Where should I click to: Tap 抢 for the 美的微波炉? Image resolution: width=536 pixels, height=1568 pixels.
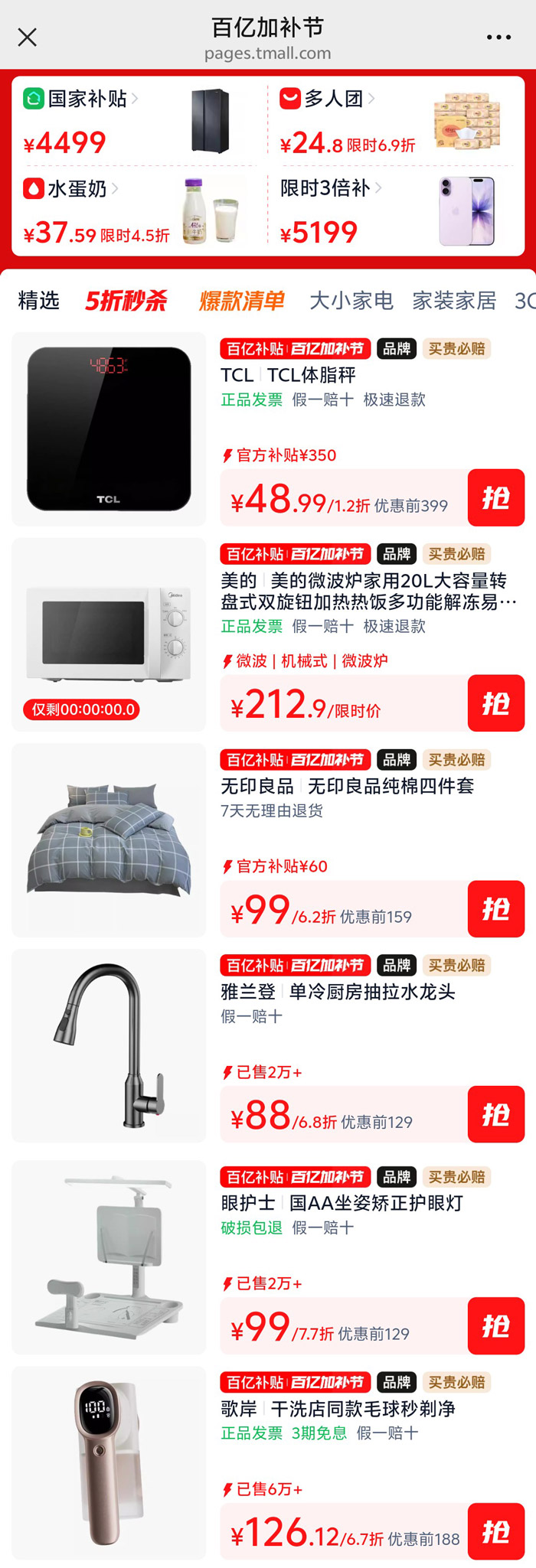click(x=495, y=703)
